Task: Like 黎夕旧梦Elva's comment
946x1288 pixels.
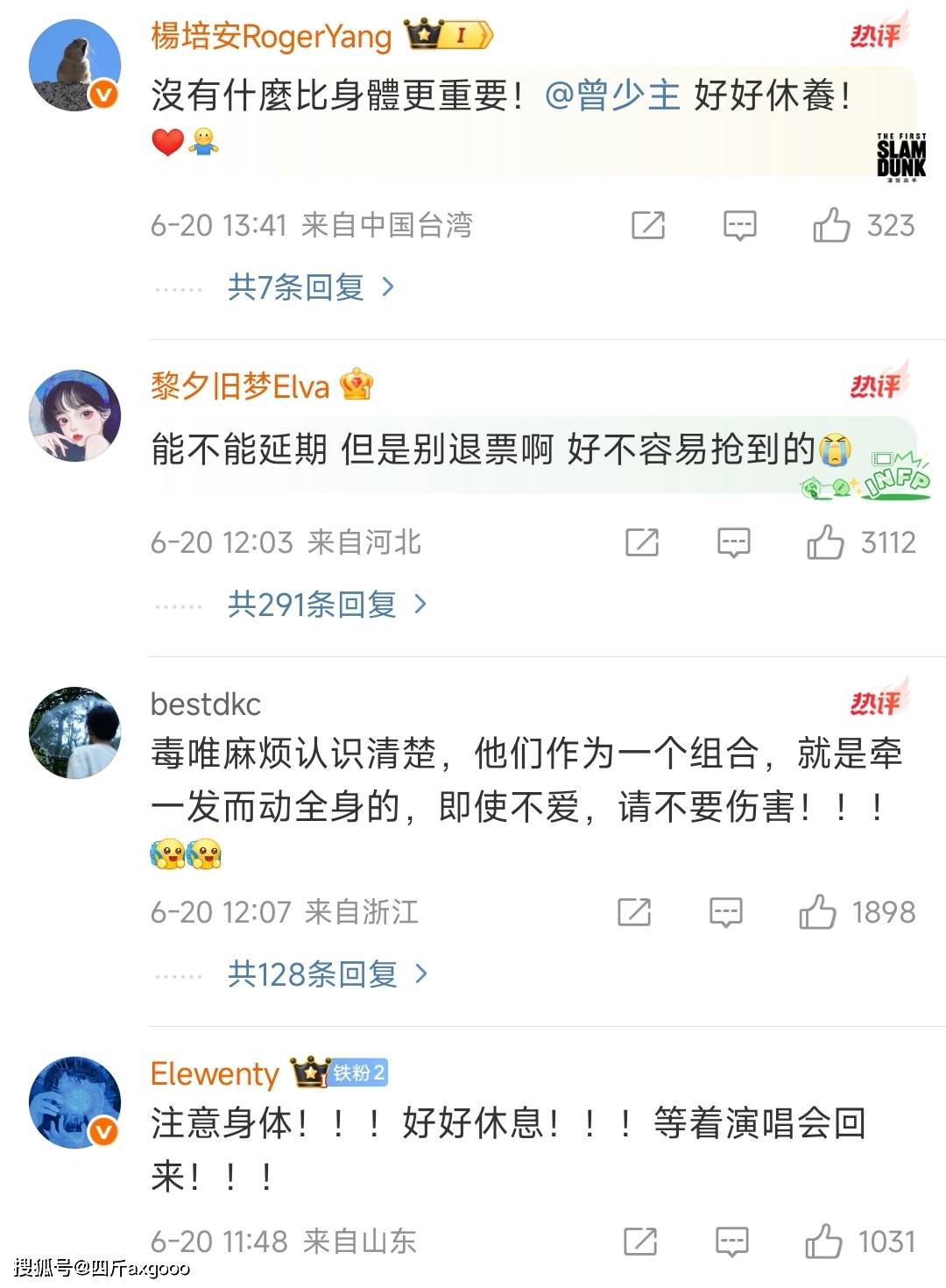Action: pos(825,542)
